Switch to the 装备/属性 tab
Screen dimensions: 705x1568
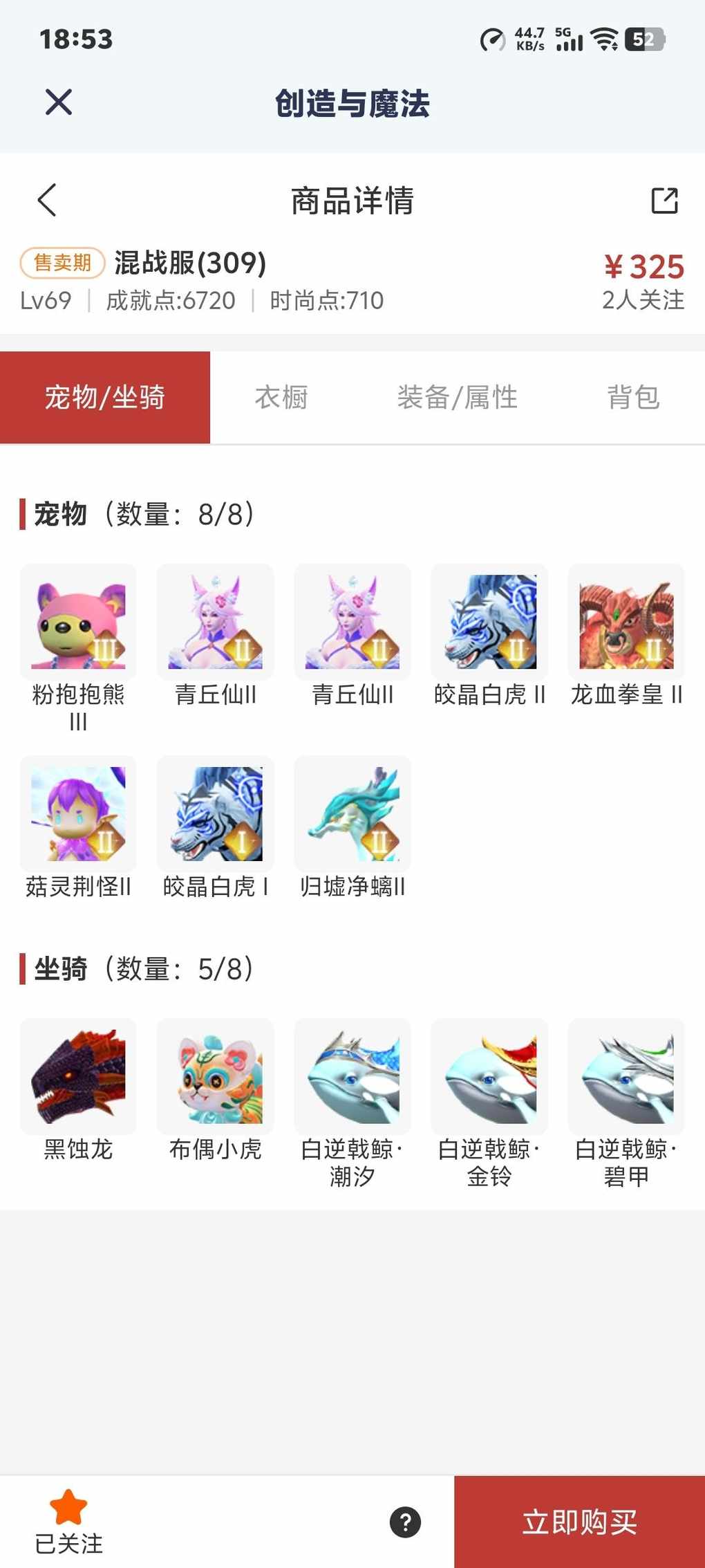tap(457, 398)
